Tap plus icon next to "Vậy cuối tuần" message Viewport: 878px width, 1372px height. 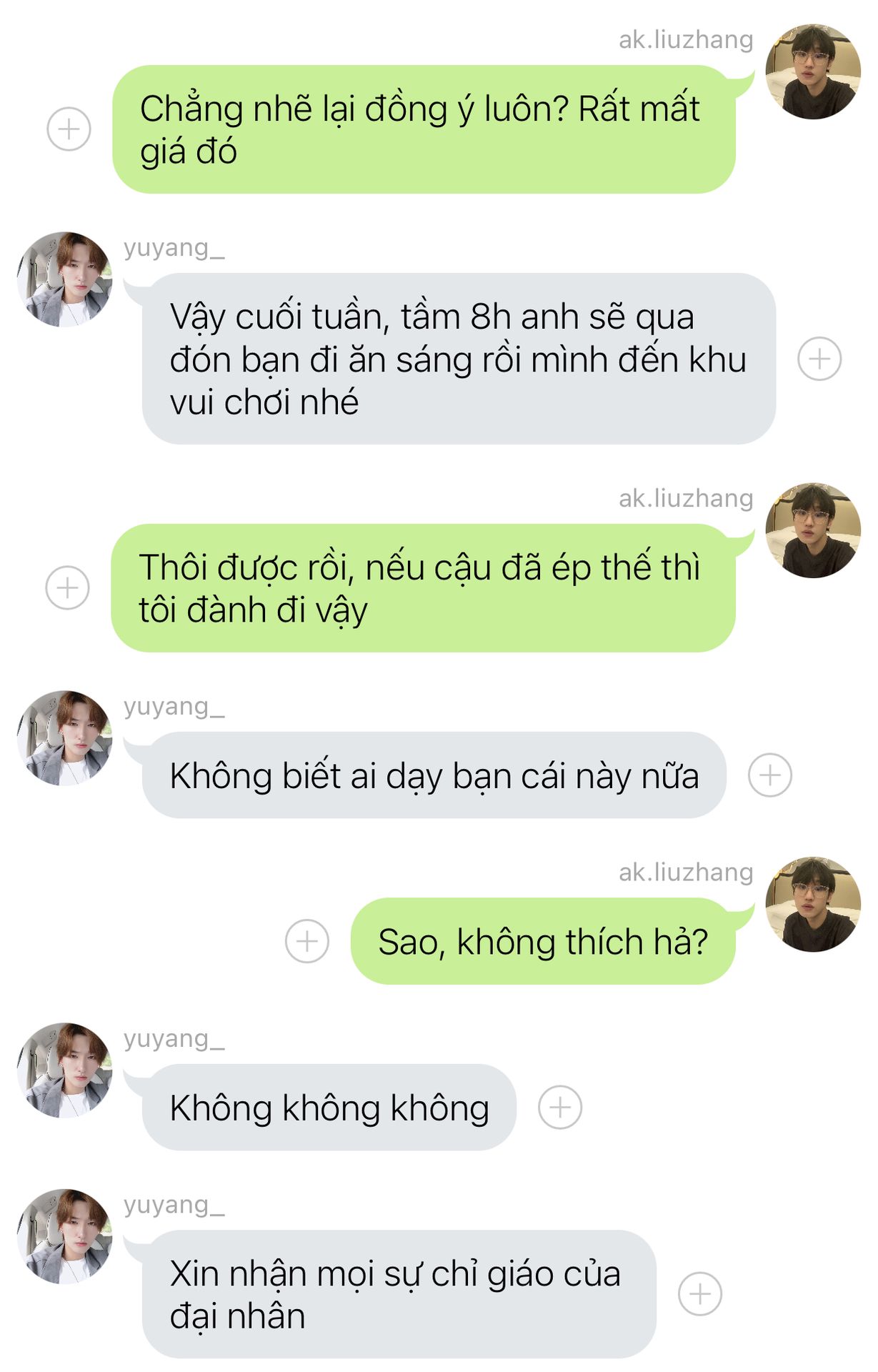819,359
